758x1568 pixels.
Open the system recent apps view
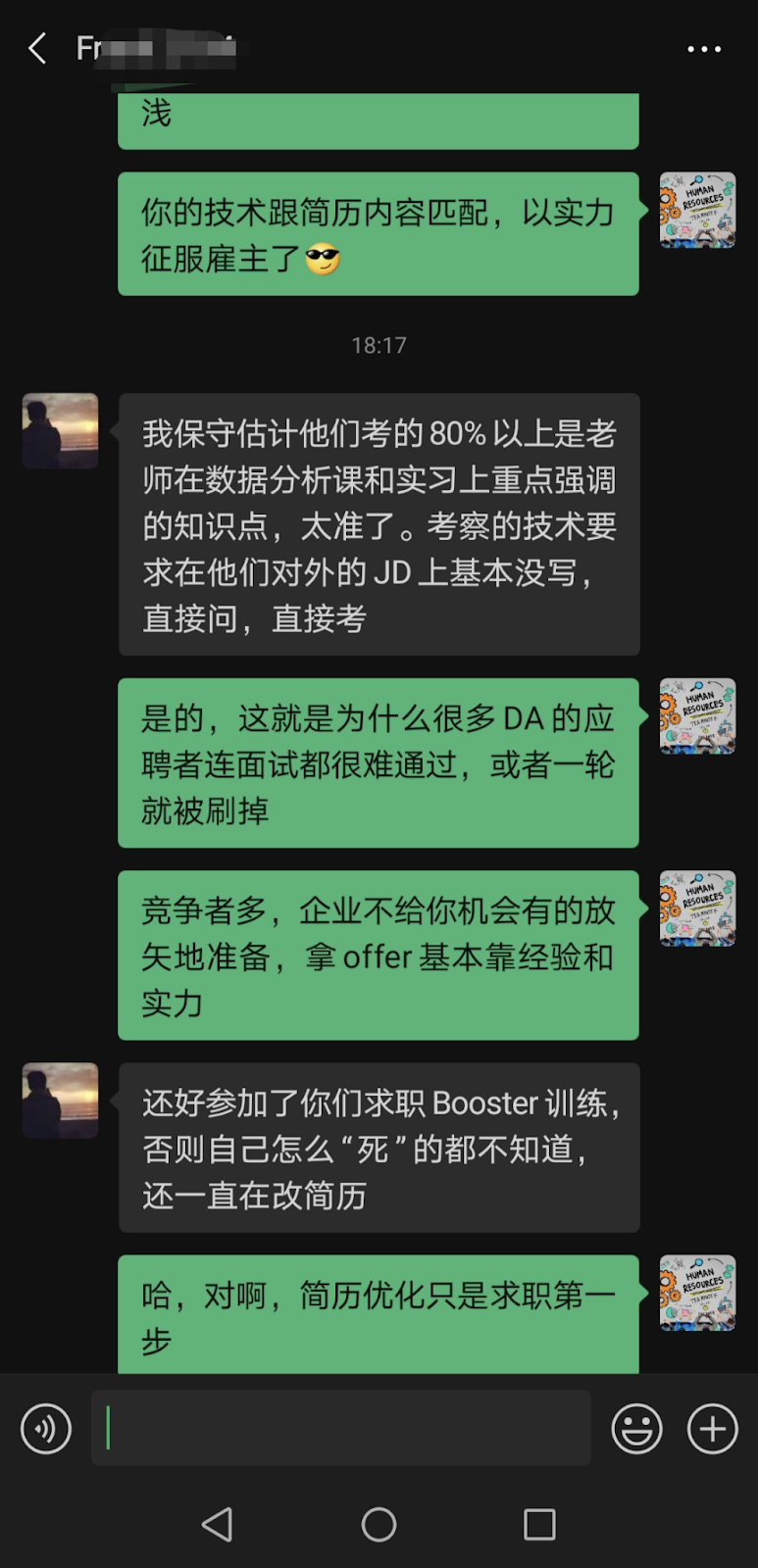click(x=539, y=1524)
